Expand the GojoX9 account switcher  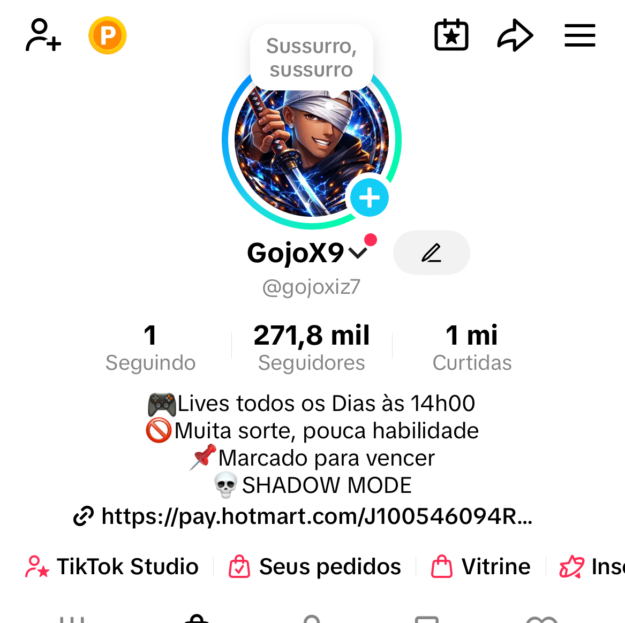(357, 254)
